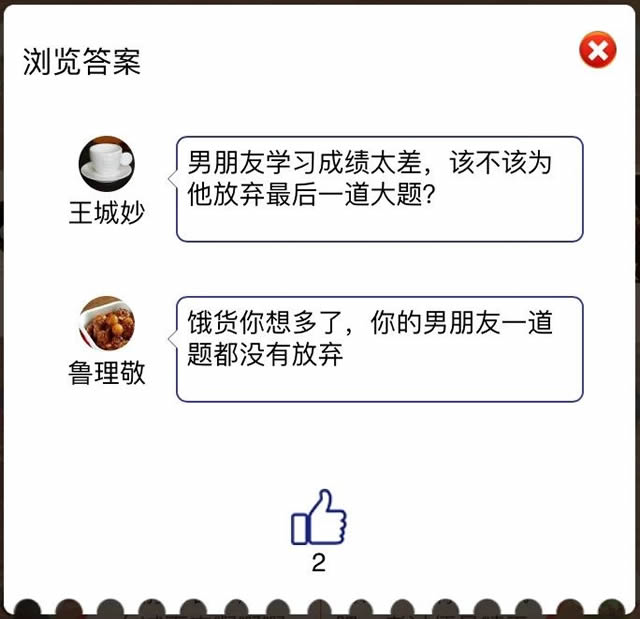Image resolution: width=640 pixels, height=619 pixels.
Task: Open 鲁理敬's profile avatar
Action: point(107,323)
